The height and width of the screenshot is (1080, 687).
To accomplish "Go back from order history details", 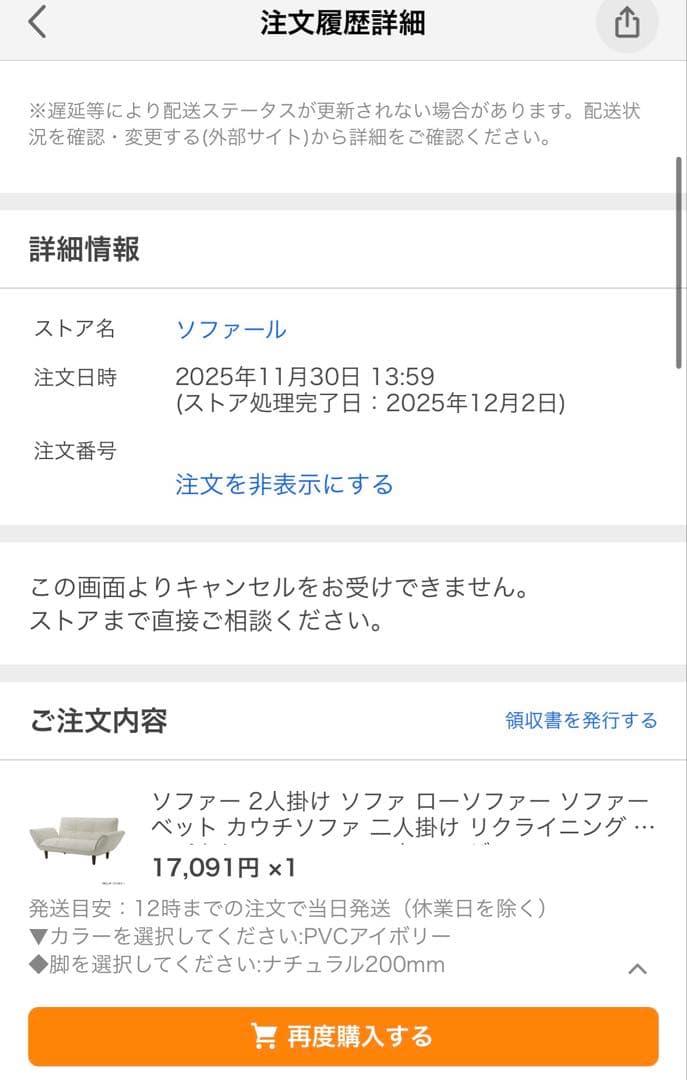I will pos(37,22).
